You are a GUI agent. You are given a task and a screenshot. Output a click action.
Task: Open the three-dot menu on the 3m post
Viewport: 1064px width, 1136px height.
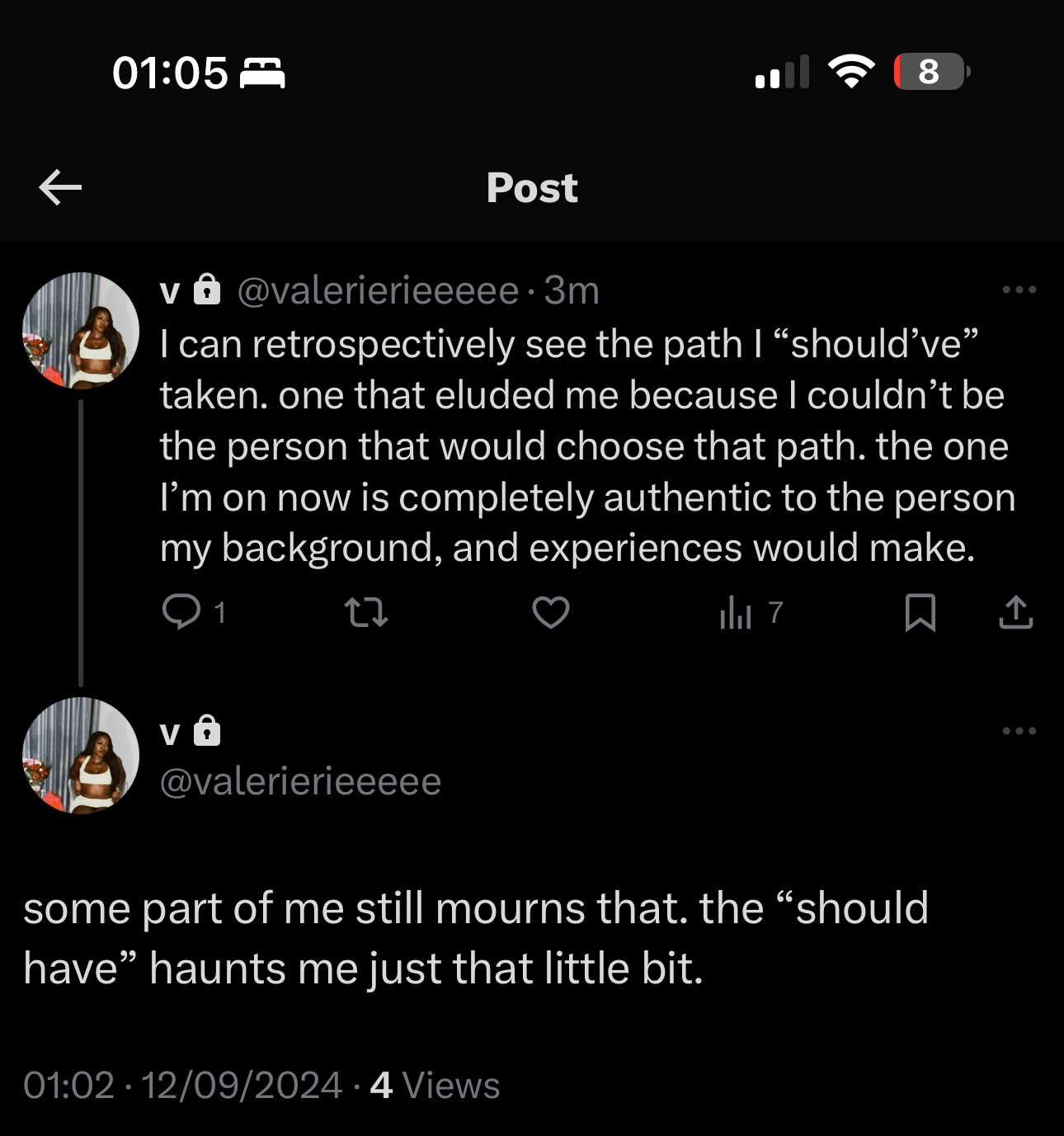[x=1019, y=290]
